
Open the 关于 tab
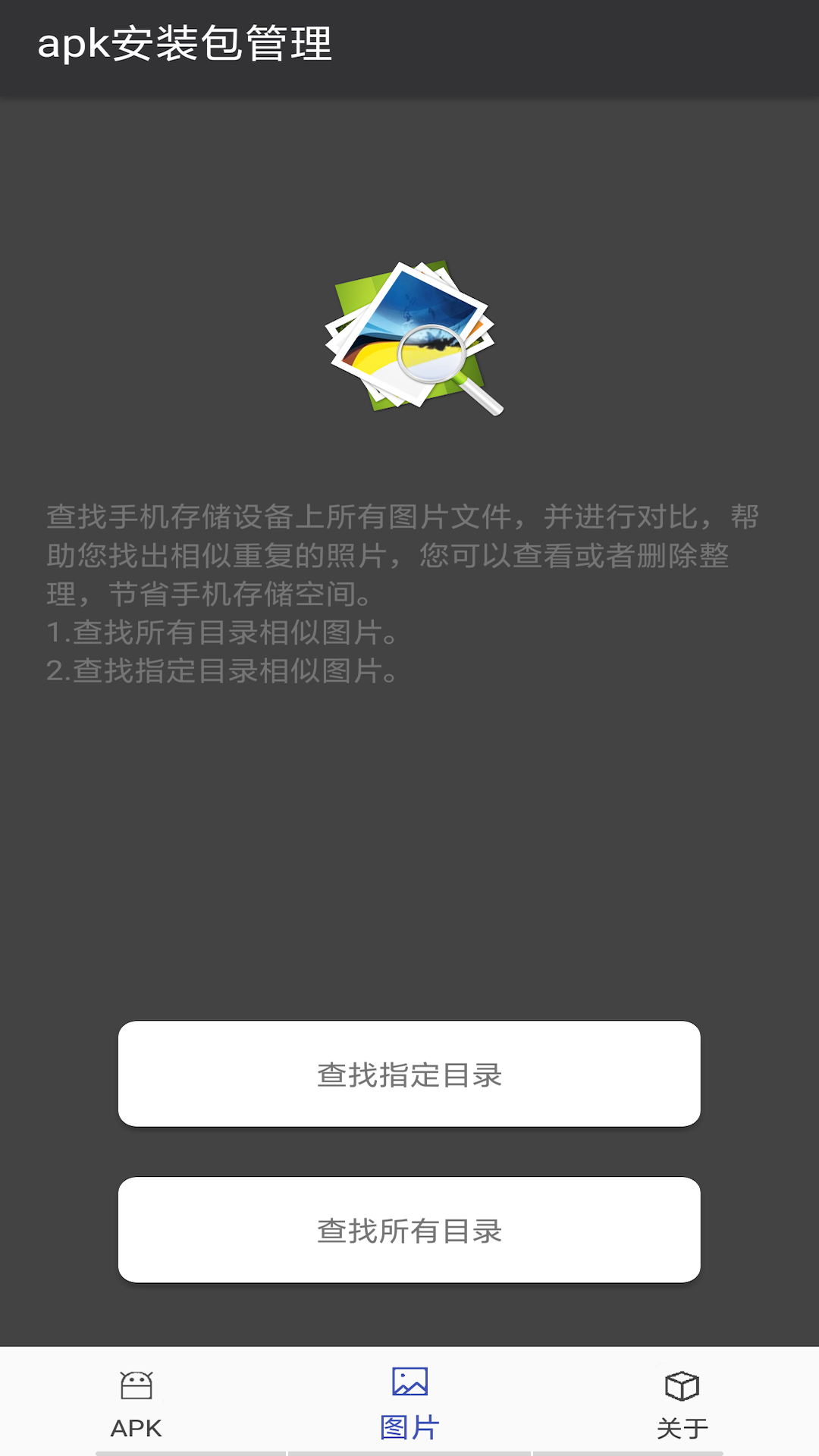(682, 1403)
